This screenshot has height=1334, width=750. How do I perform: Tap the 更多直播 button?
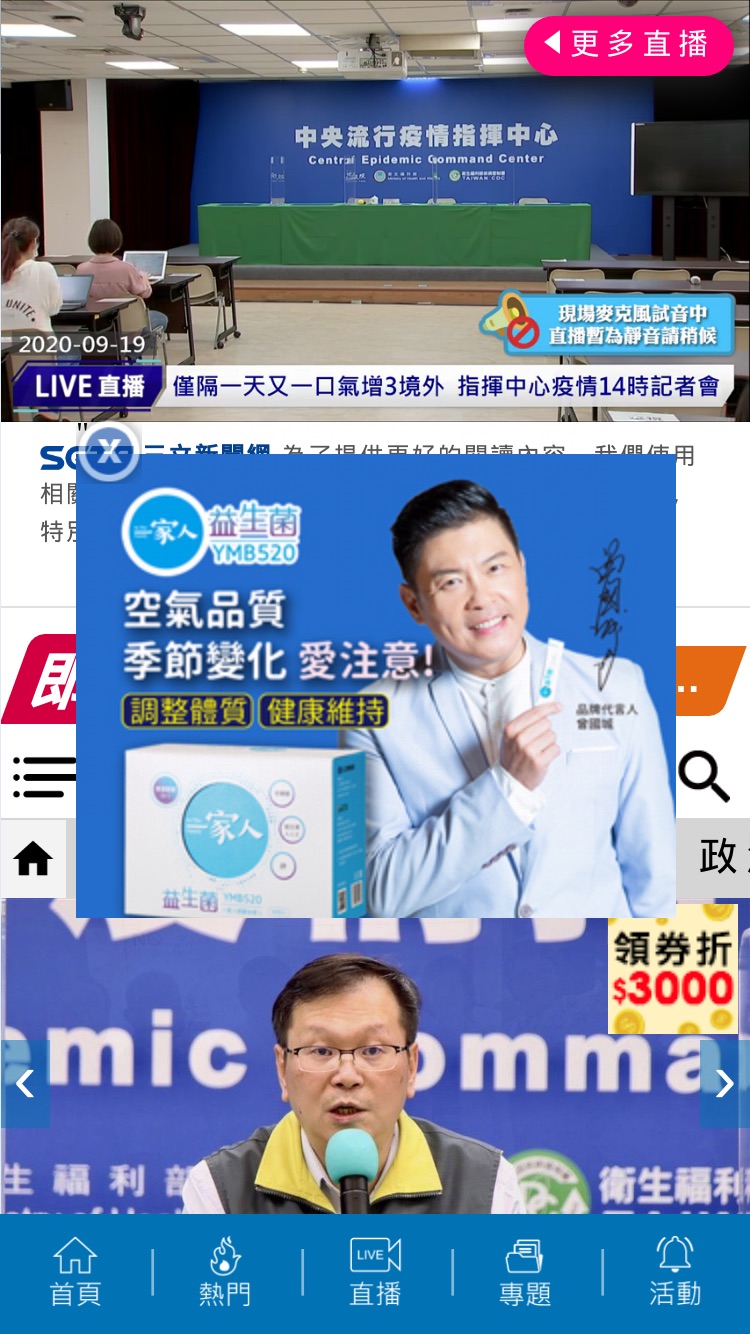[x=629, y=44]
